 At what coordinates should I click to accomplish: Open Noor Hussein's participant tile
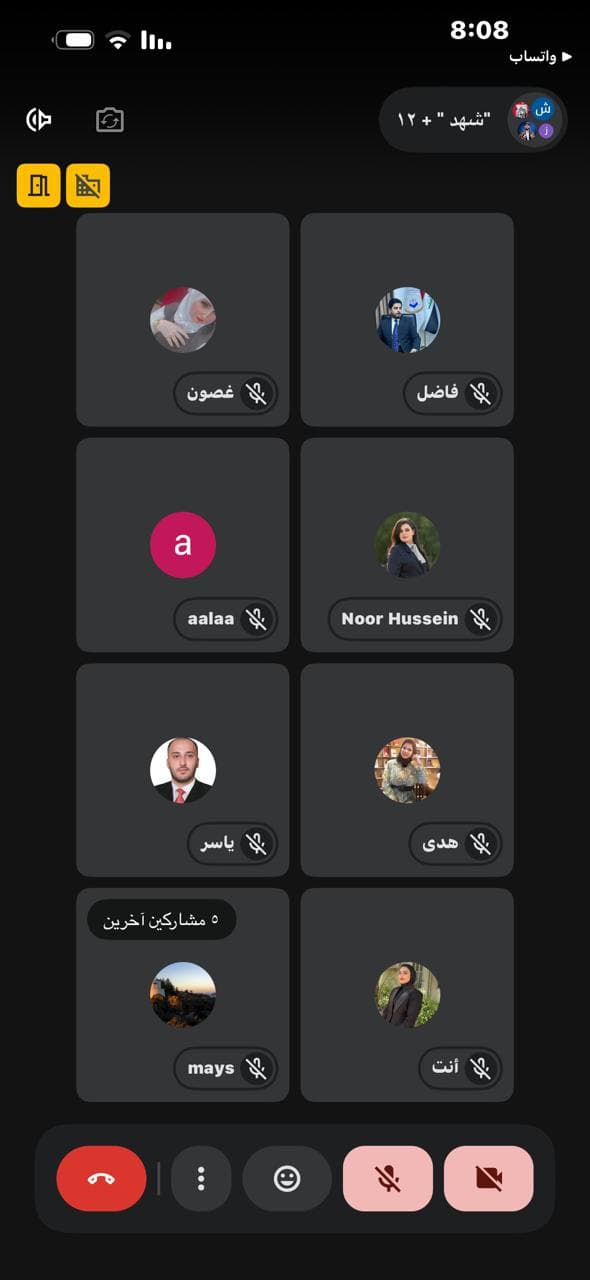[407, 545]
